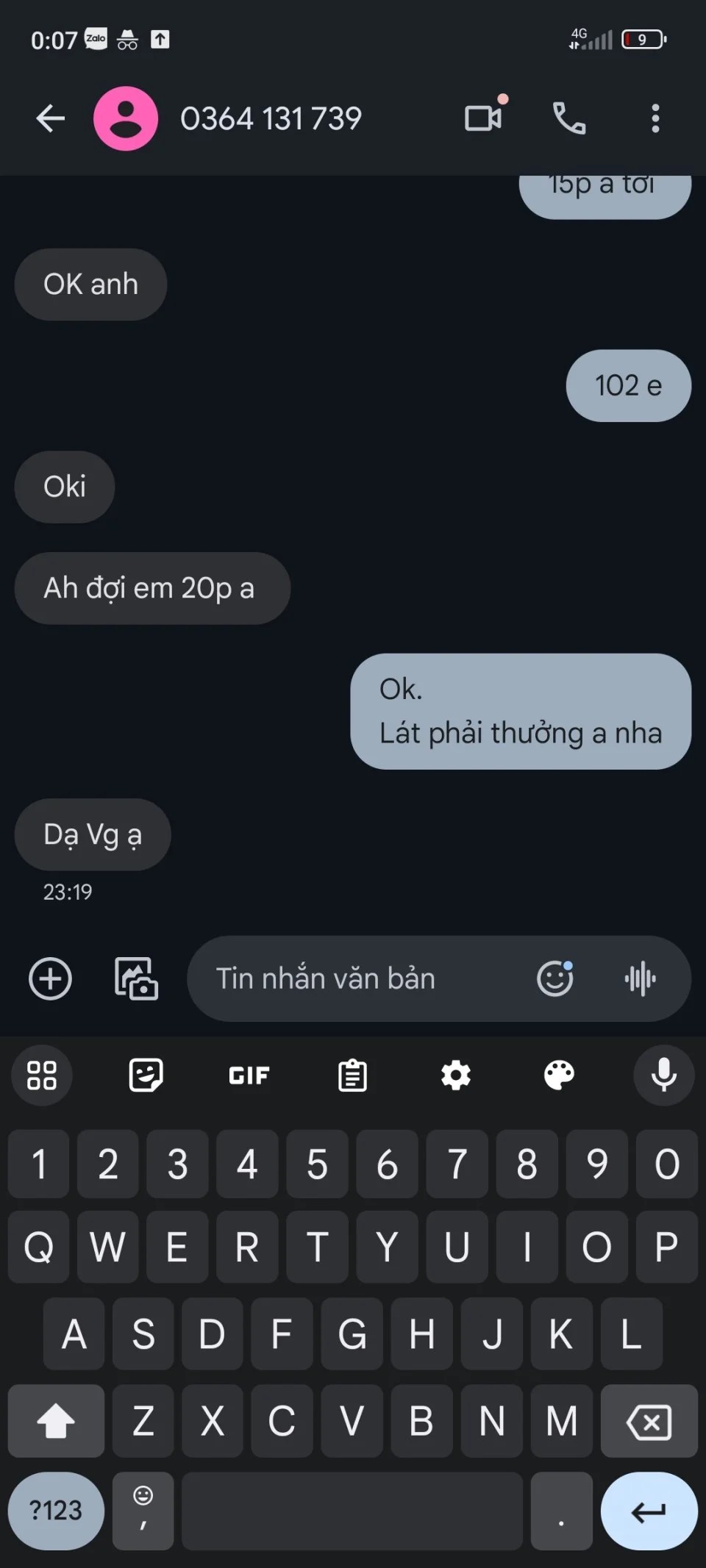The height and width of the screenshot is (1568, 706).
Task: Open keyboard clipboard
Action: (352, 1076)
